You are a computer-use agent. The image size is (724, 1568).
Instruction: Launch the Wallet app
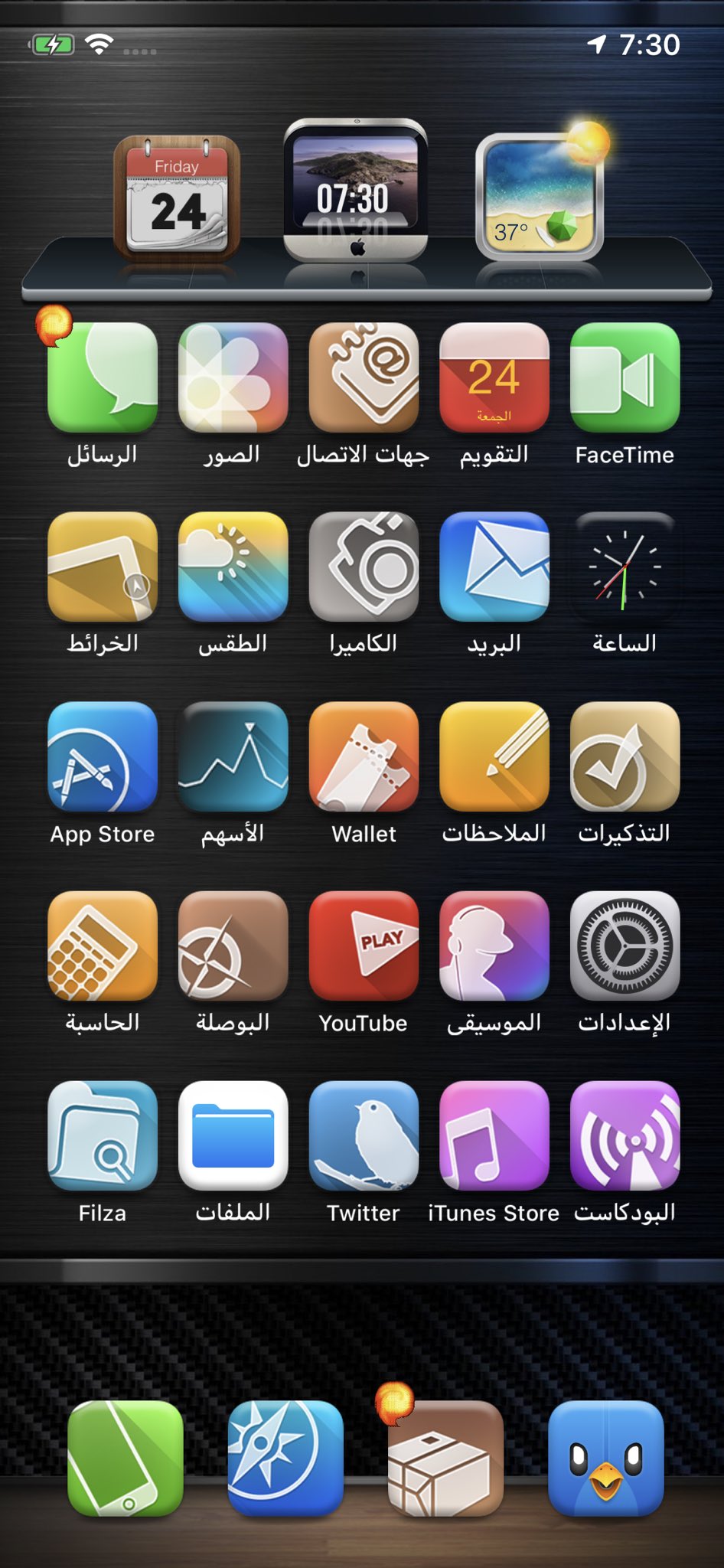coord(364,756)
